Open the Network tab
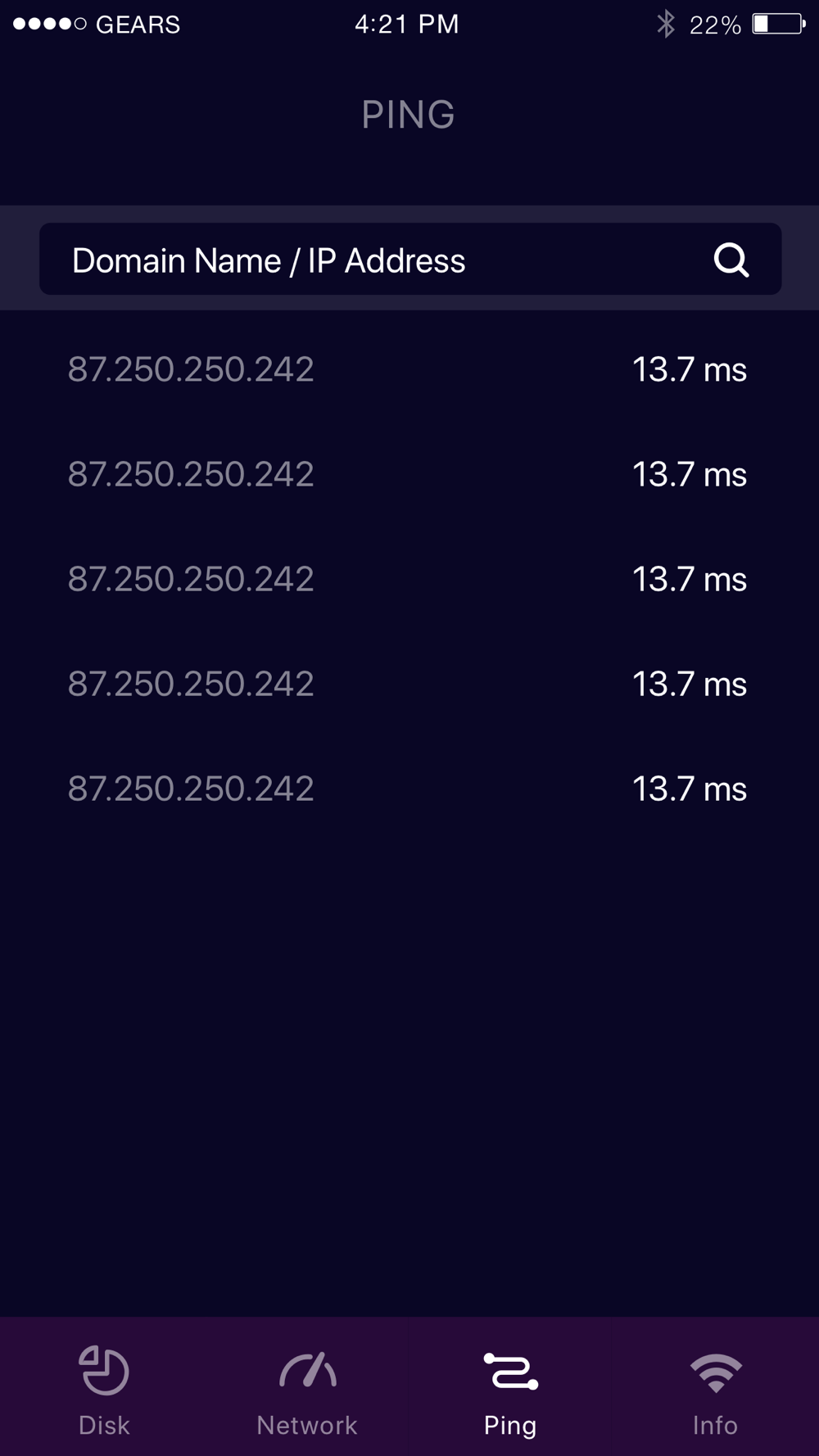This screenshot has height=1456, width=819. [307, 1390]
